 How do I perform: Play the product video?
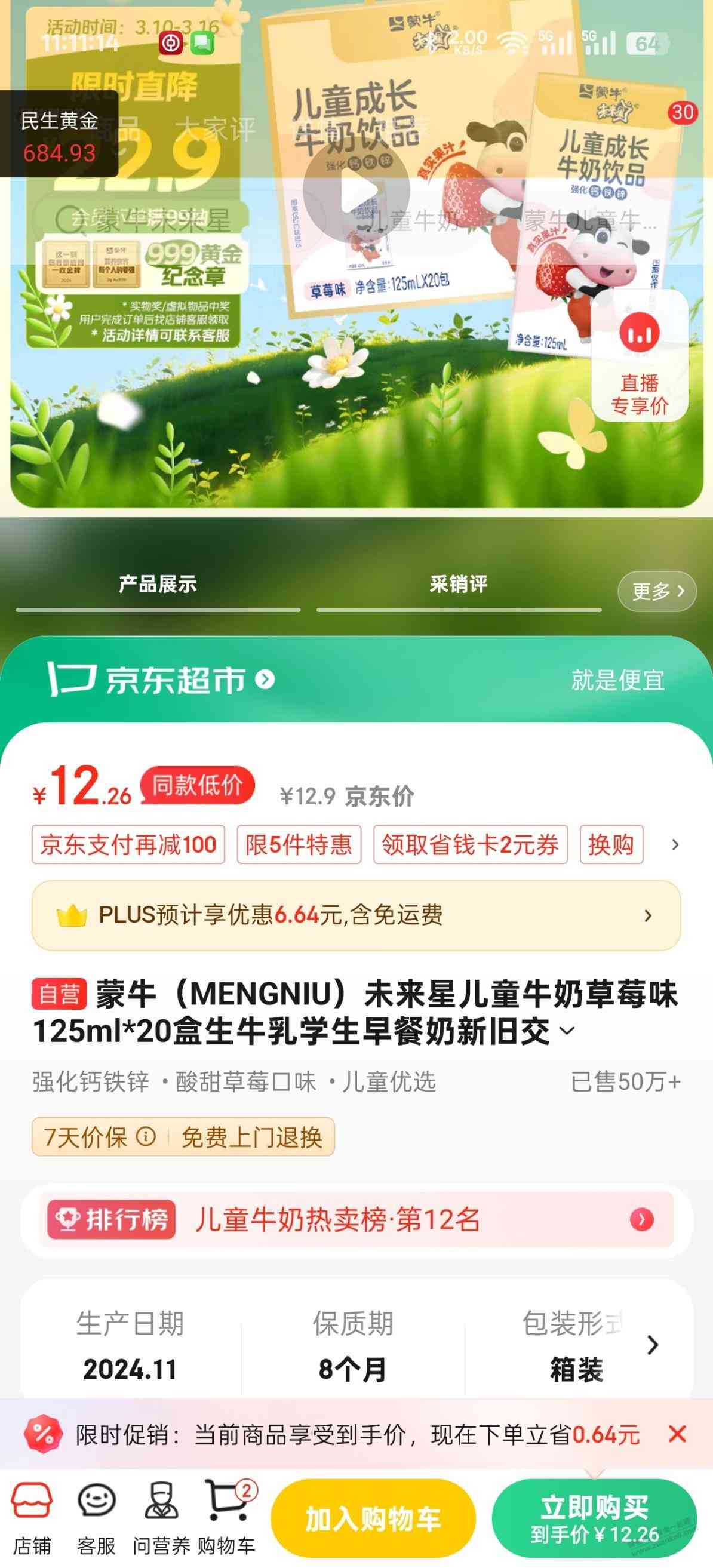coord(357,190)
